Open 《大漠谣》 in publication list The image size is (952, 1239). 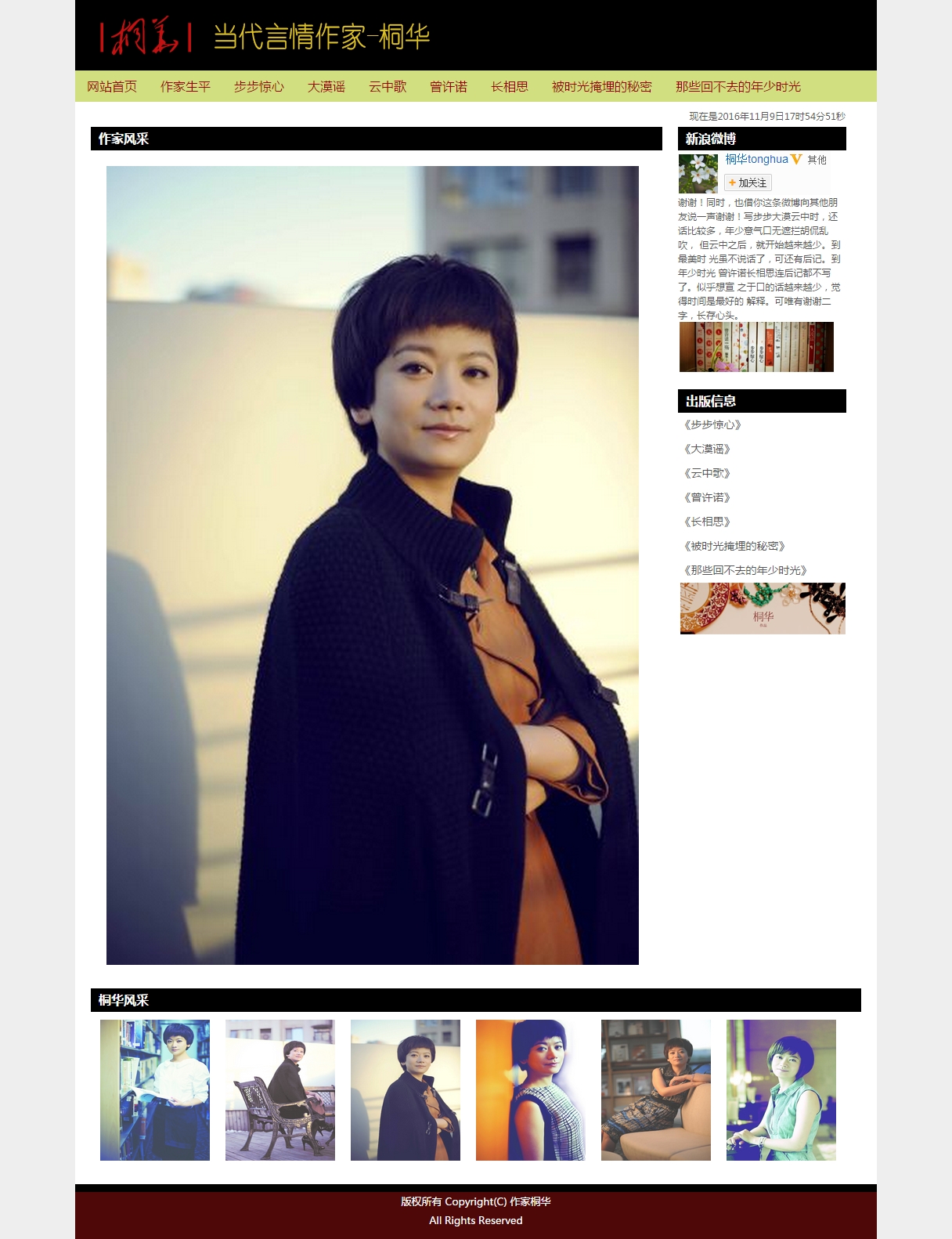707,449
